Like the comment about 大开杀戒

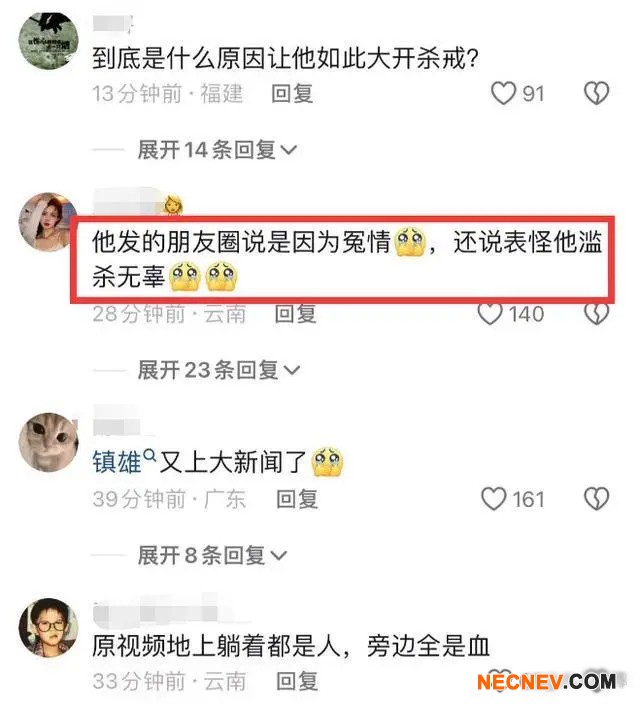pos(503,94)
